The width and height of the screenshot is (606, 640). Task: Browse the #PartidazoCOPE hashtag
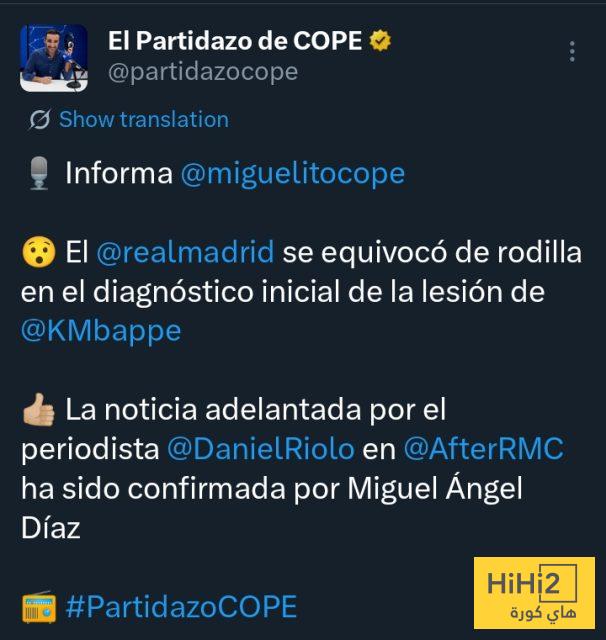point(180,606)
